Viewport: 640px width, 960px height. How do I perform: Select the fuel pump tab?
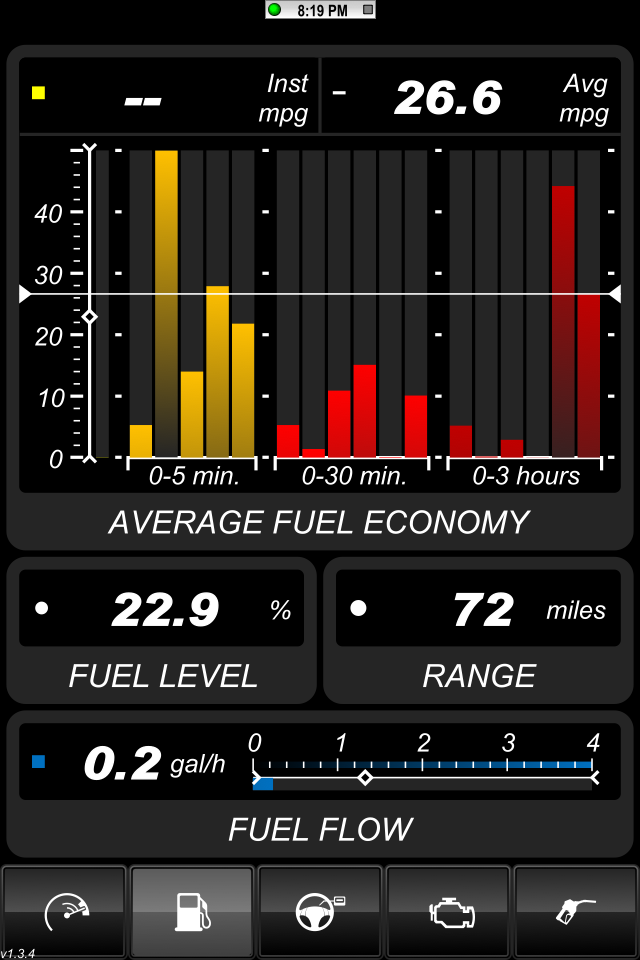pos(192,911)
